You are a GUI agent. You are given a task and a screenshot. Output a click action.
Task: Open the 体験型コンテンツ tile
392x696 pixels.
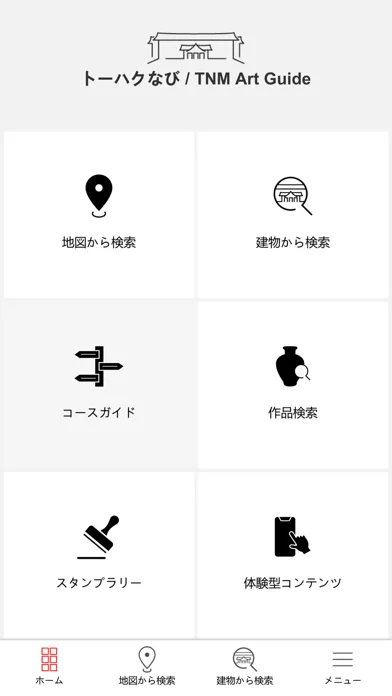(293, 555)
